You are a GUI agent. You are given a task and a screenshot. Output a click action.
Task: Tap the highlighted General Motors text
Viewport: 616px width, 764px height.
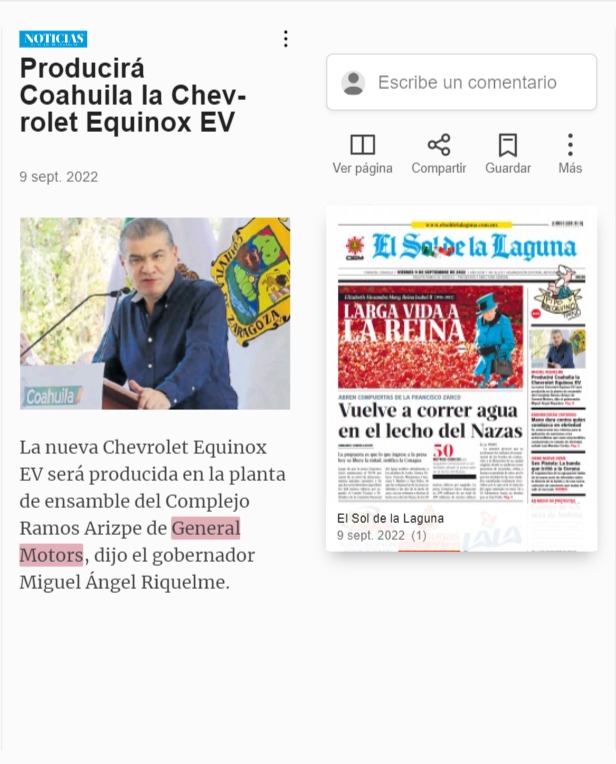coord(130,541)
